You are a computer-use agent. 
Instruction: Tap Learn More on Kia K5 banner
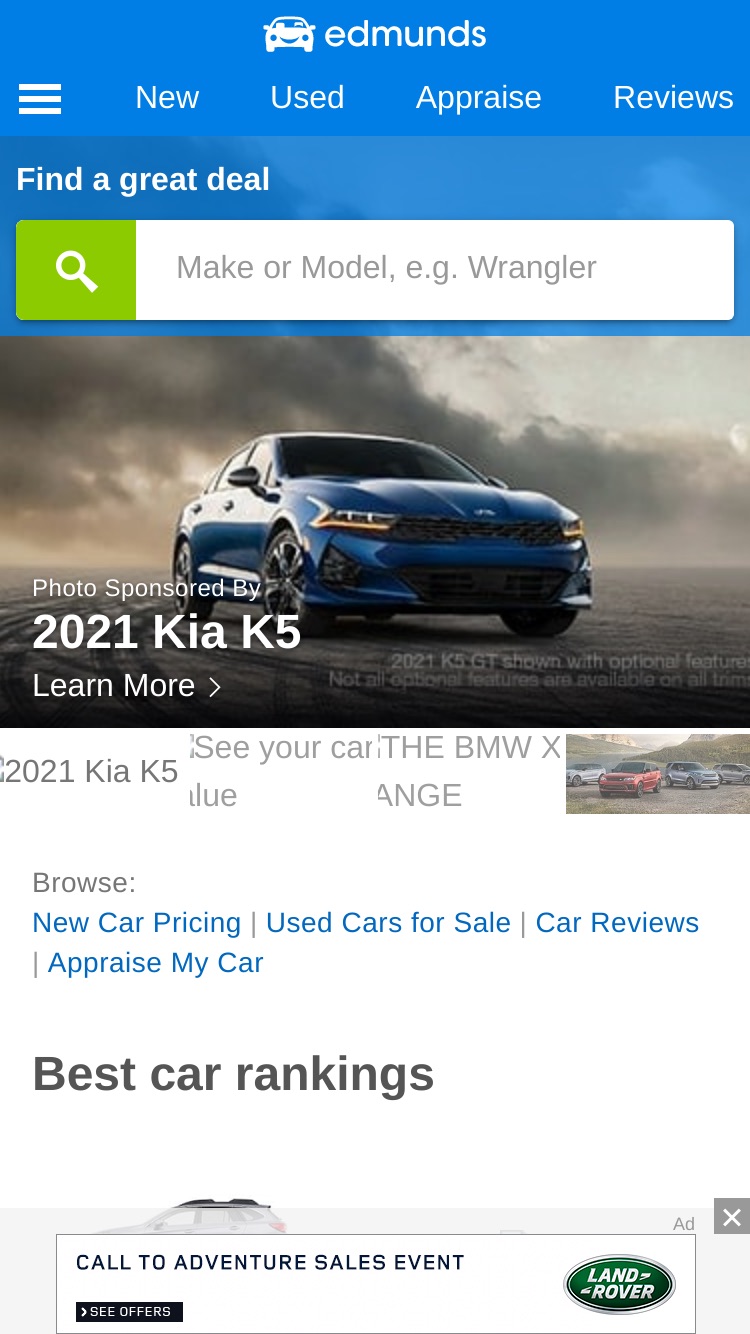127,686
